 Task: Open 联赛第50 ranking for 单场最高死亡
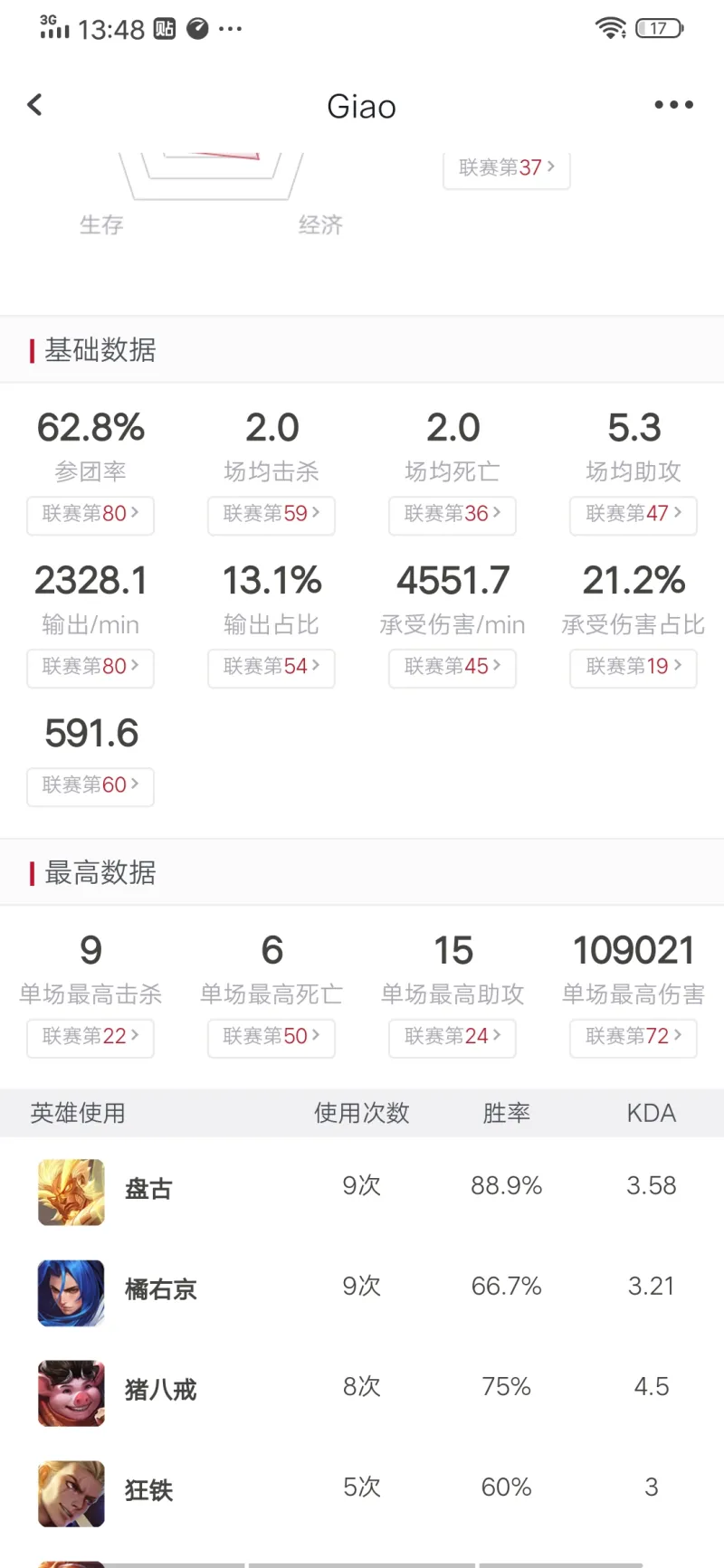pyautogui.click(x=271, y=1037)
